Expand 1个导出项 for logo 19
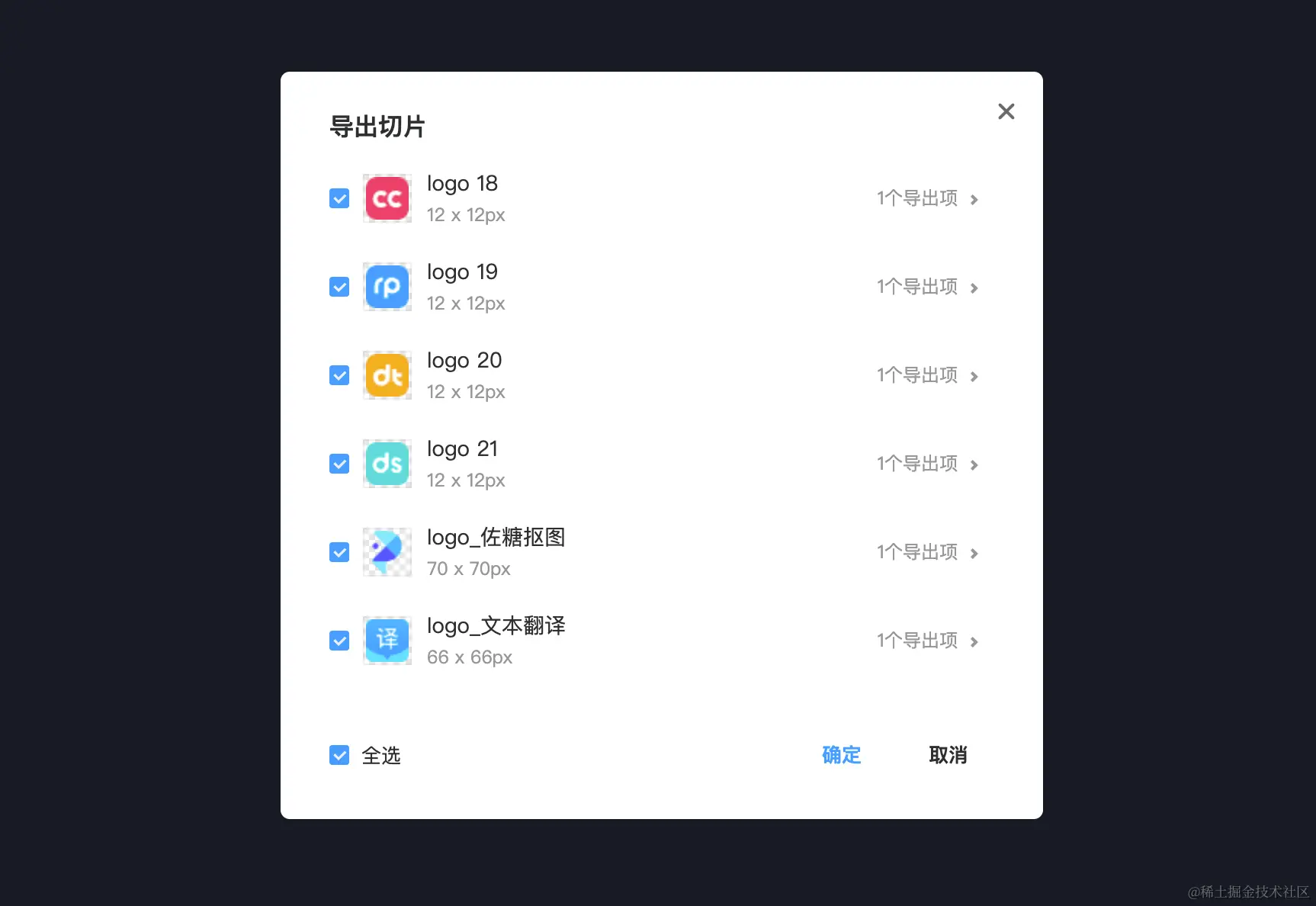1316x906 pixels. [x=927, y=287]
